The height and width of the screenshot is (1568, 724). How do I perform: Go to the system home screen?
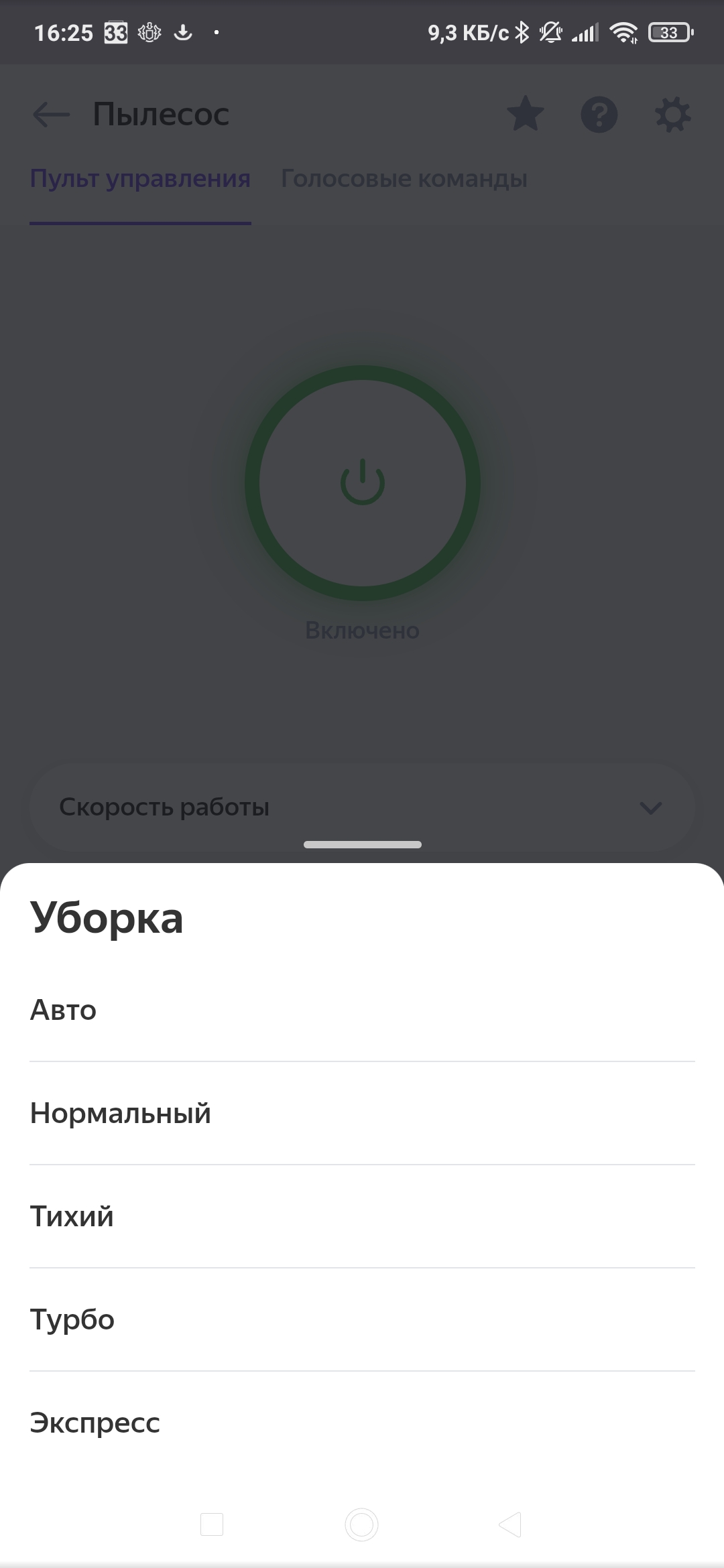point(362,1524)
